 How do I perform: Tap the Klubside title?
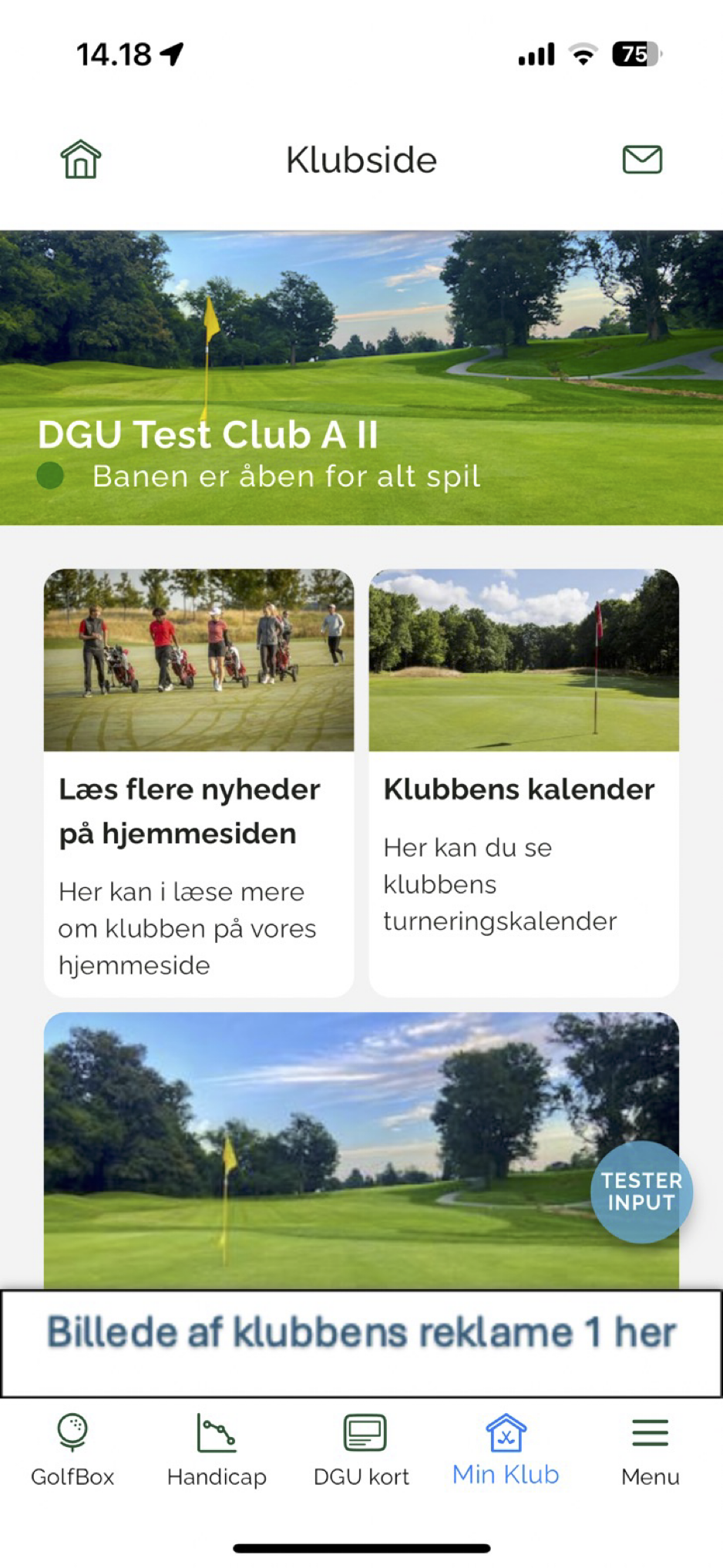pos(361,160)
